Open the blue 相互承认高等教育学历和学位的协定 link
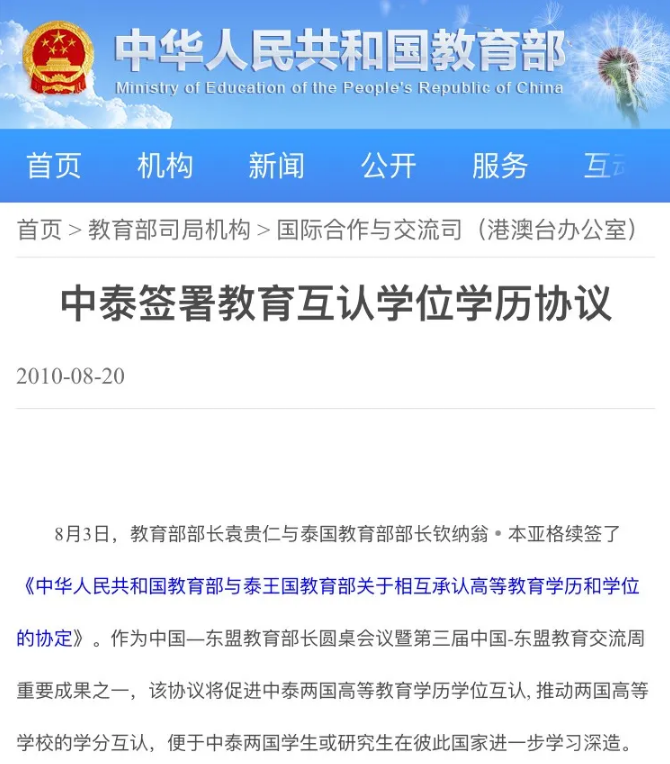The height and width of the screenshot is (764, 670). tap(330, 586)
